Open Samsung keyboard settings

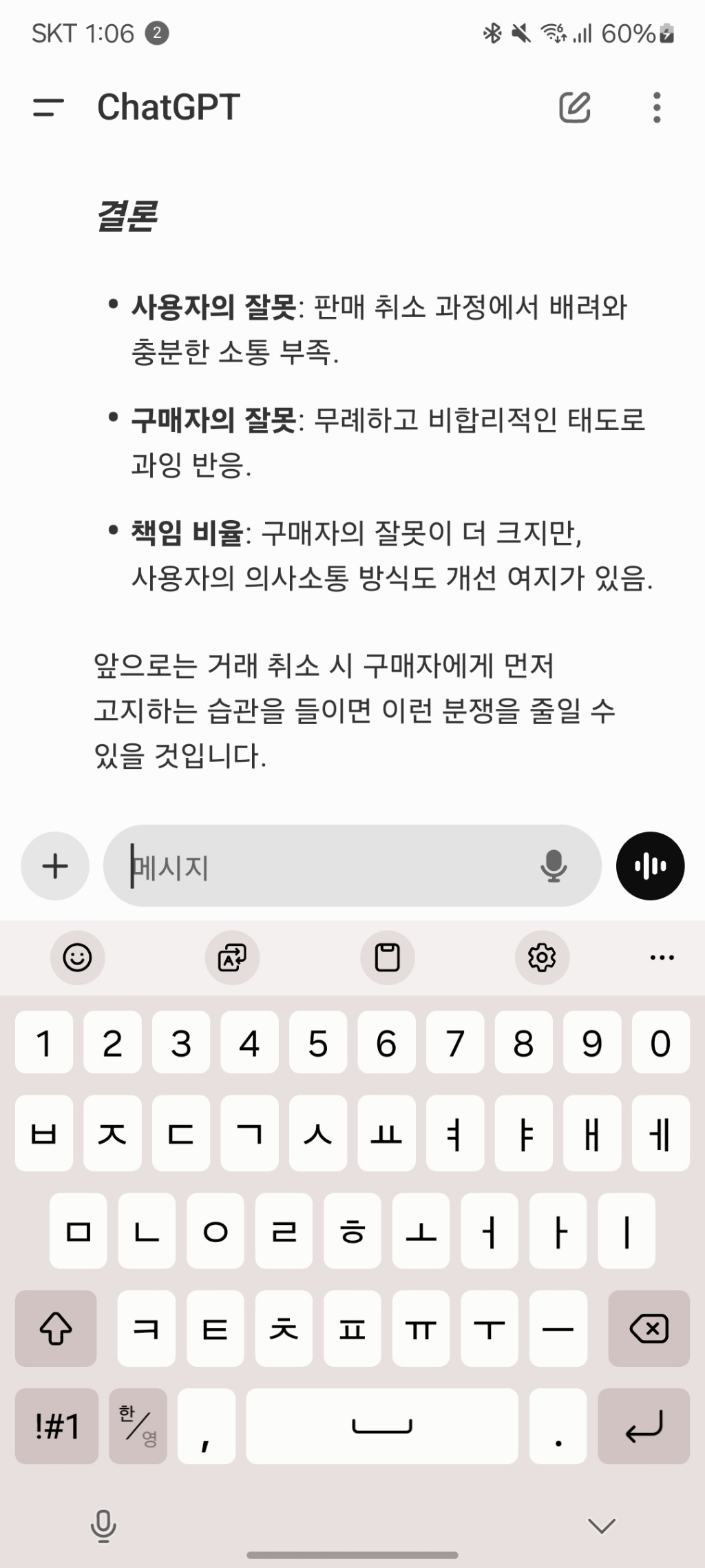pos(542,958)
